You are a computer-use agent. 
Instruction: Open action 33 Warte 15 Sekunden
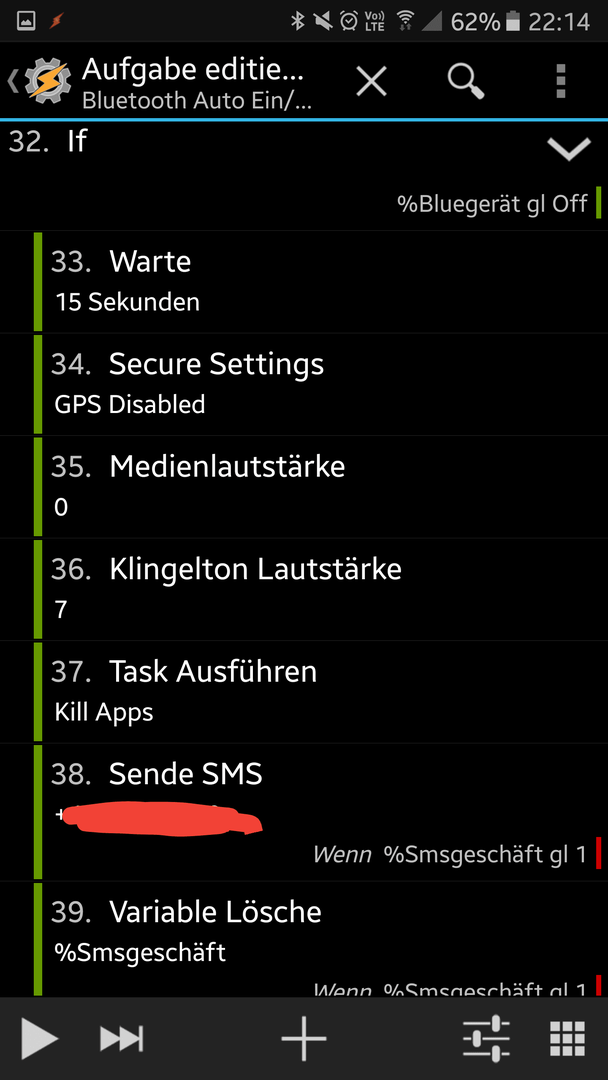point(320,282)
